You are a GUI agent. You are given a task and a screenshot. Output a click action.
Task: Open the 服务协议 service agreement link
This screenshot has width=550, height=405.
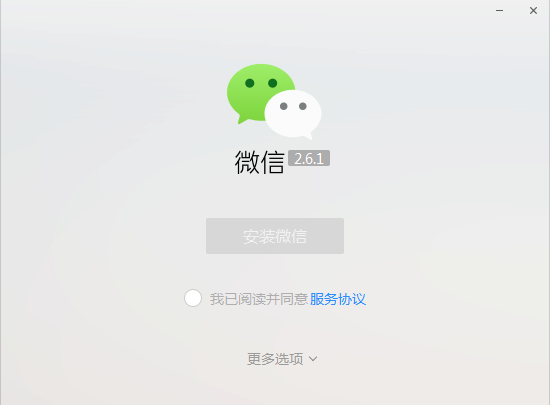338,299
